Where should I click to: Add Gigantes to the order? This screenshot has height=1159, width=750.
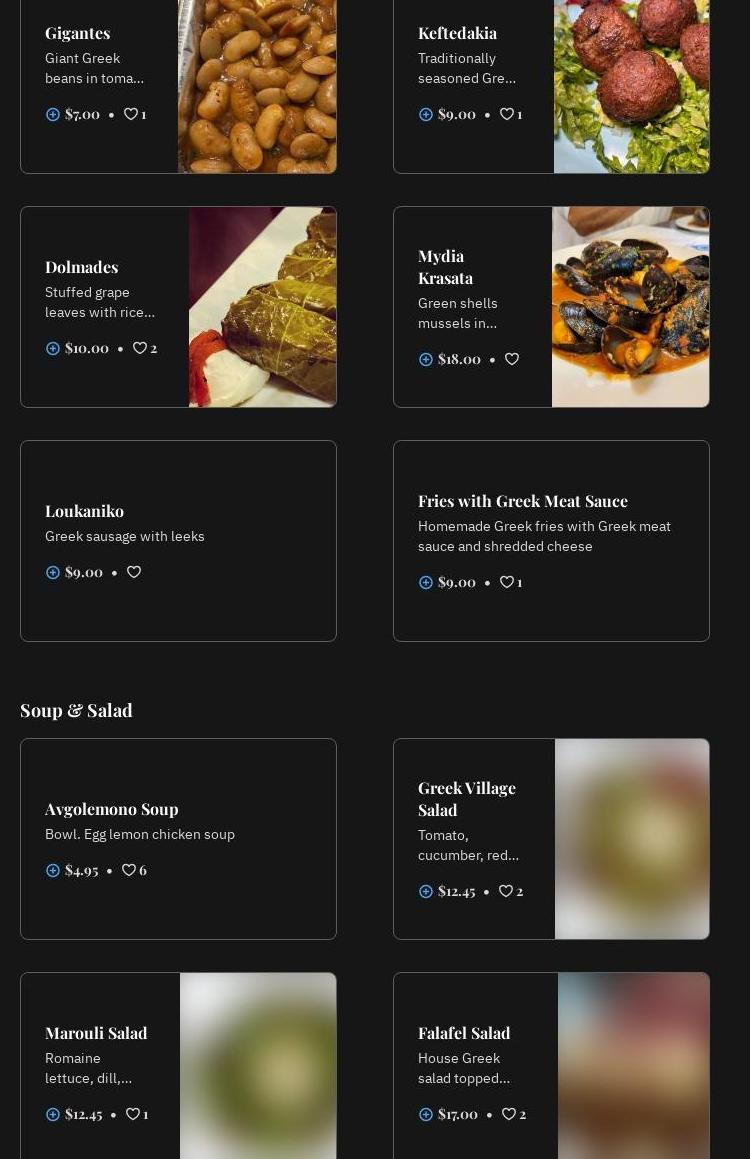(x=53, y=114)
